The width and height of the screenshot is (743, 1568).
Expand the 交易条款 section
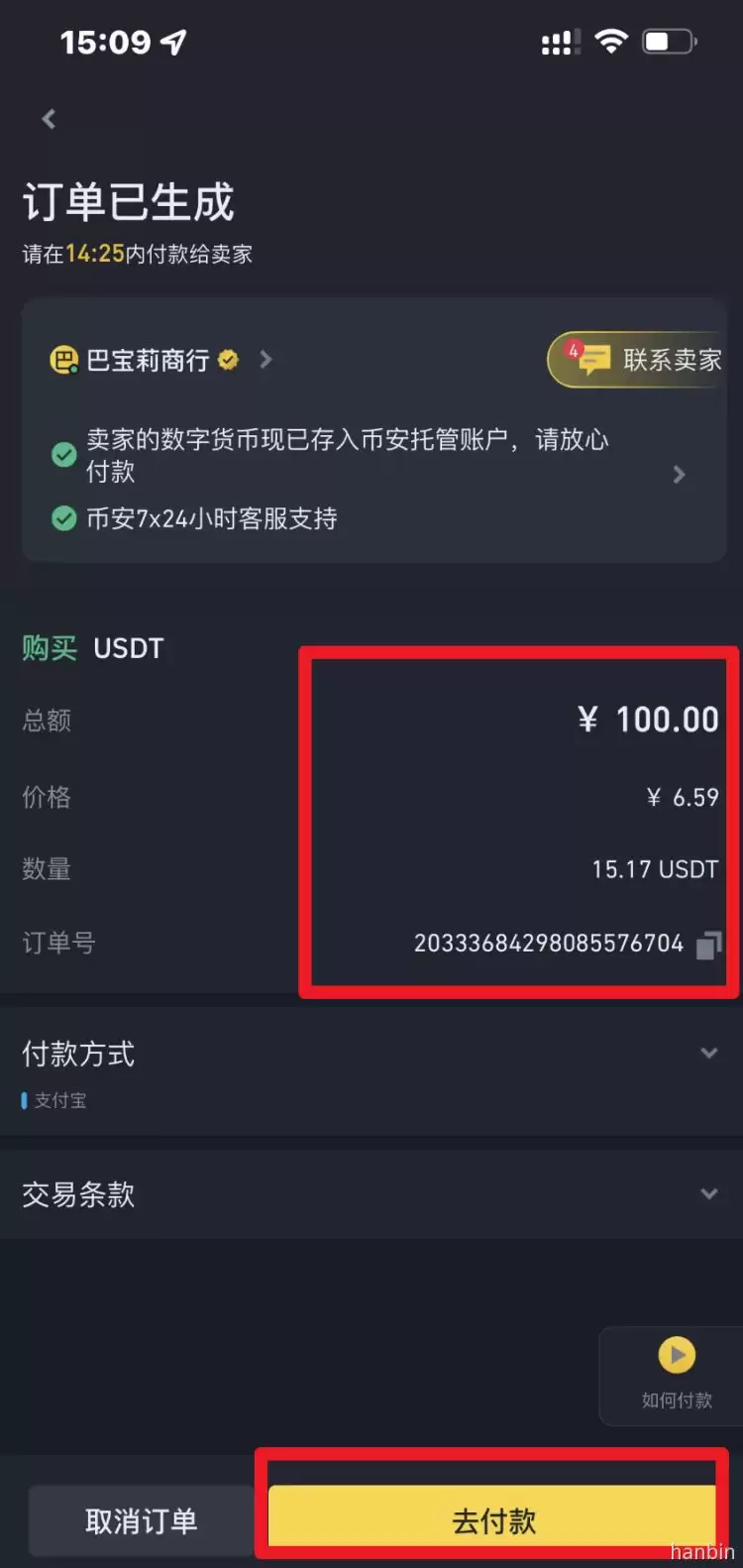[709, 1193]
